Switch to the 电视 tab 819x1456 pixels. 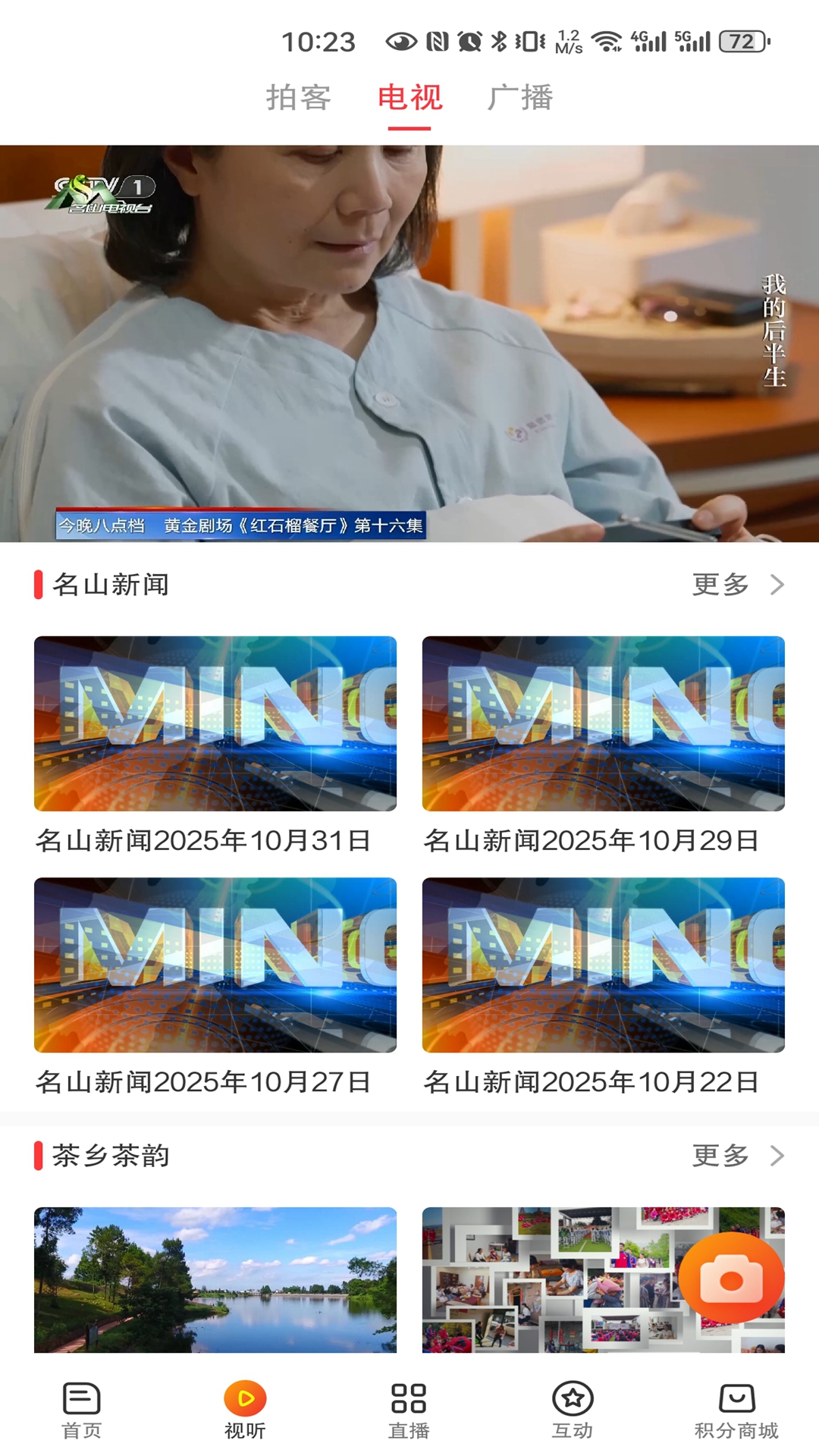pos(409,98)
